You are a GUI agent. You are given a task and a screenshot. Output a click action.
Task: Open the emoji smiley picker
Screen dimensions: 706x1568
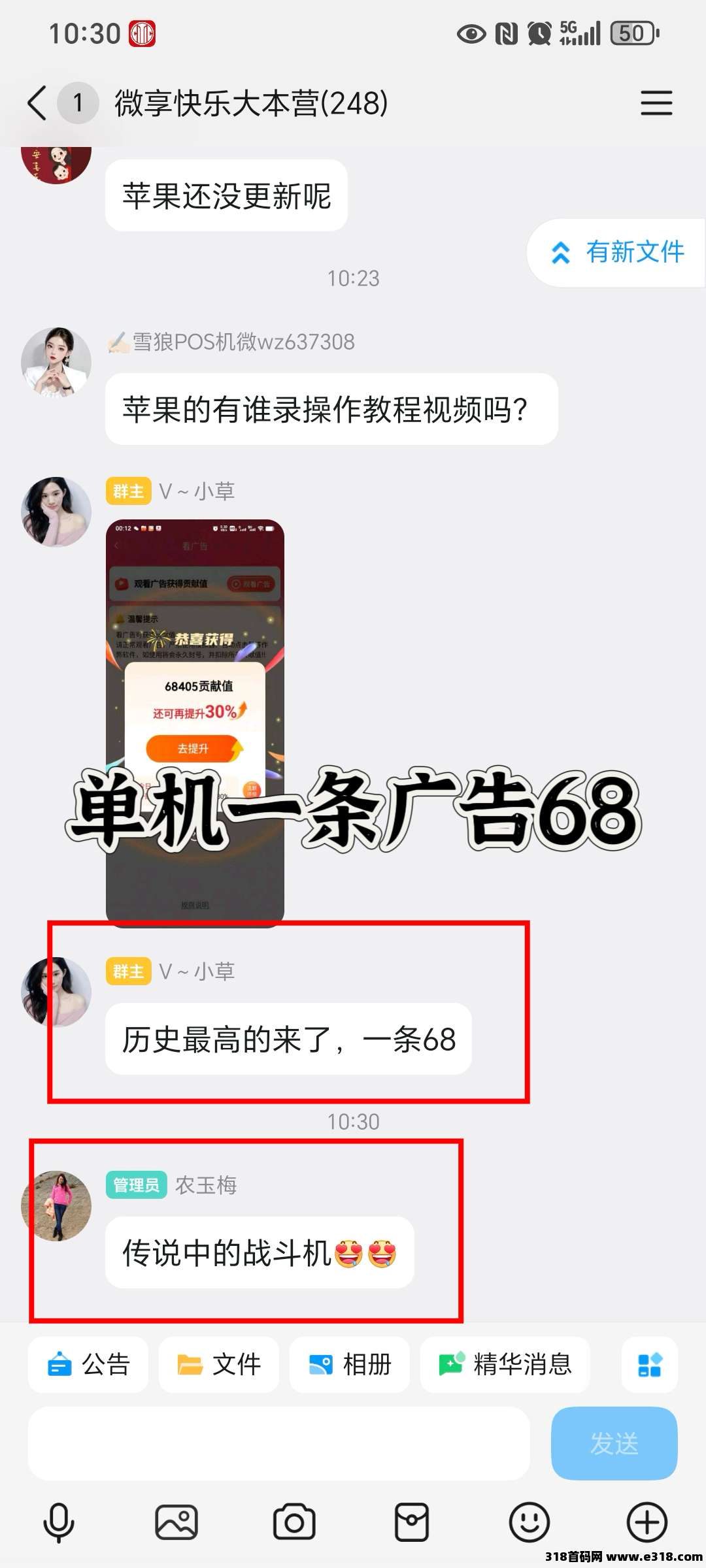(x=529, y=1522)
